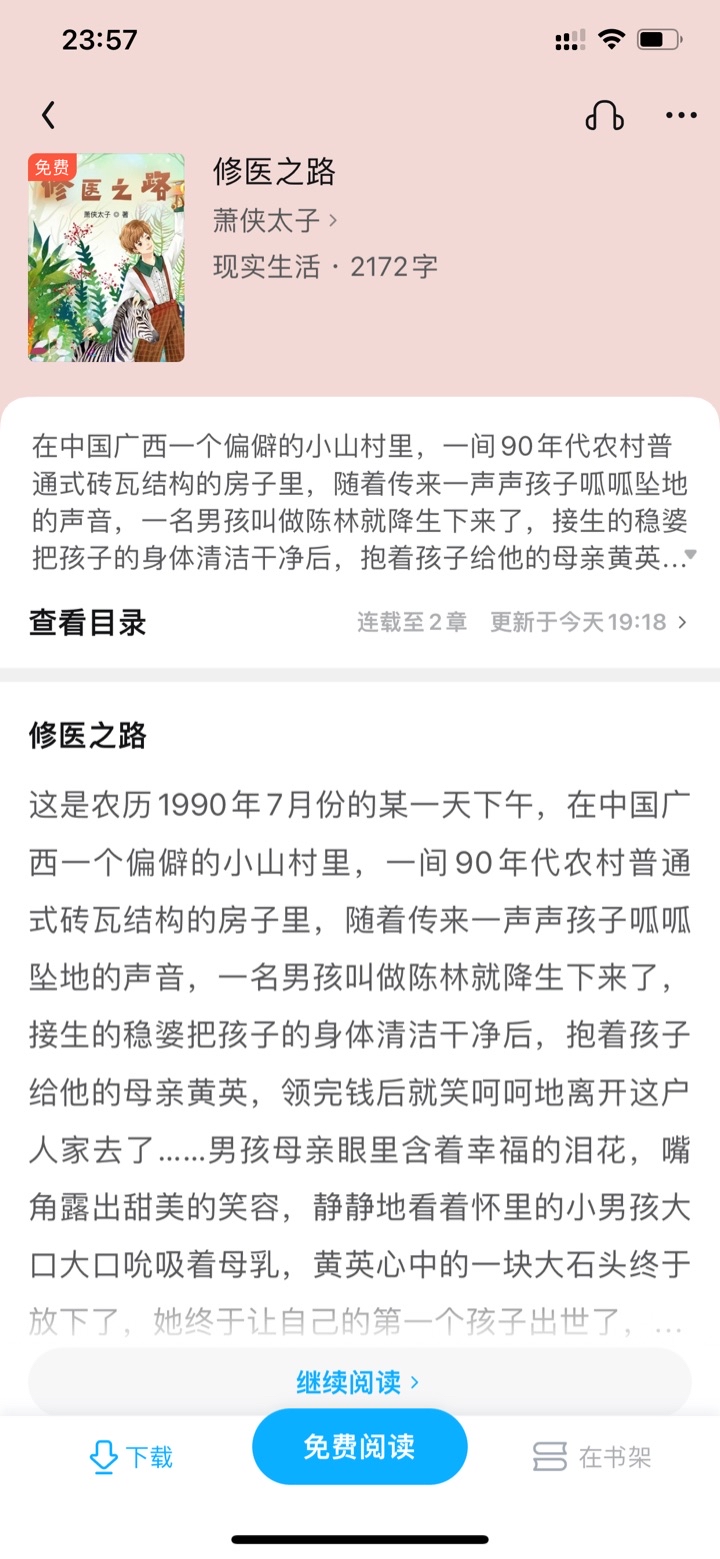The width and height of the screenshot is (720, 1559).
Task: Start reading with 免费阅读 button
Action: 359,1447
